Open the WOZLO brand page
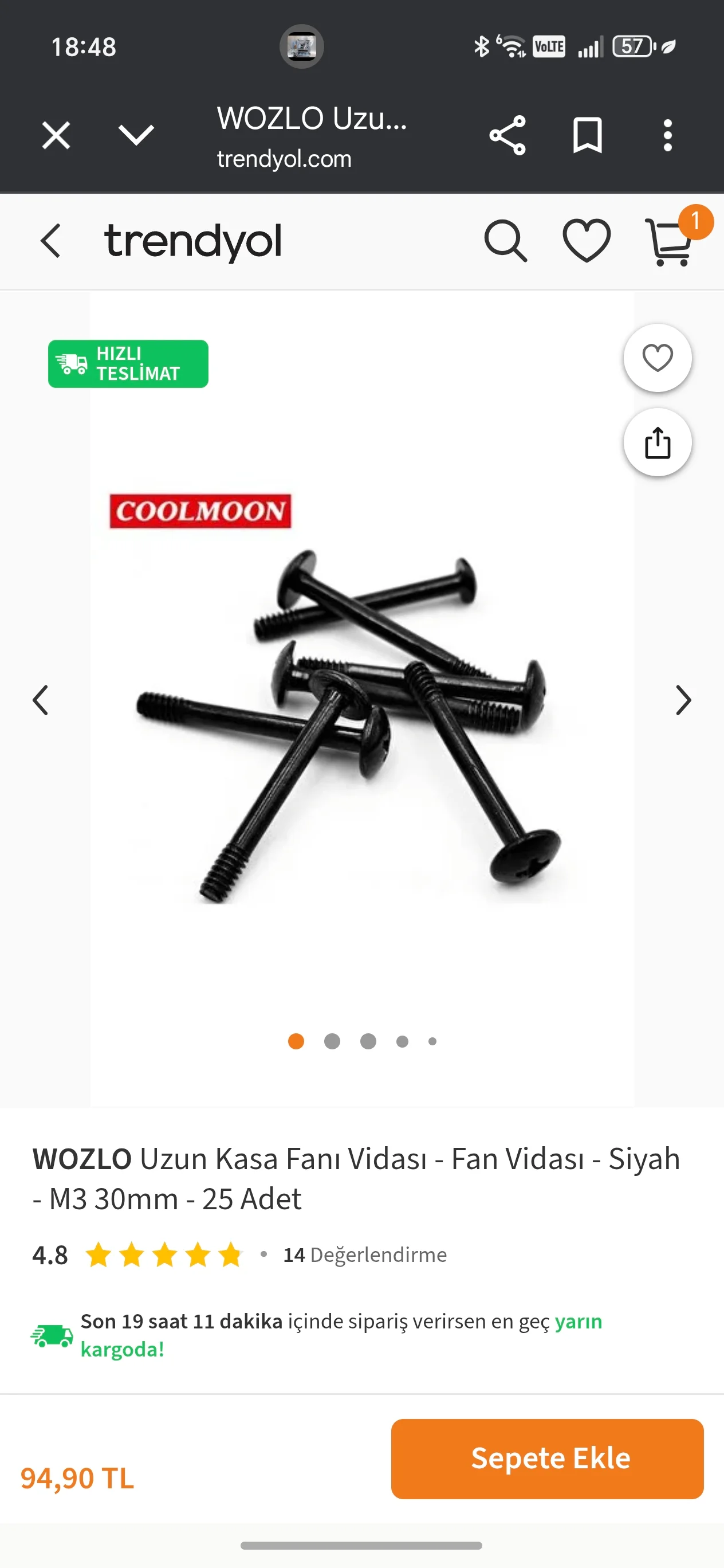This screenshot has height=1568, width=724. pos(82,1158)
